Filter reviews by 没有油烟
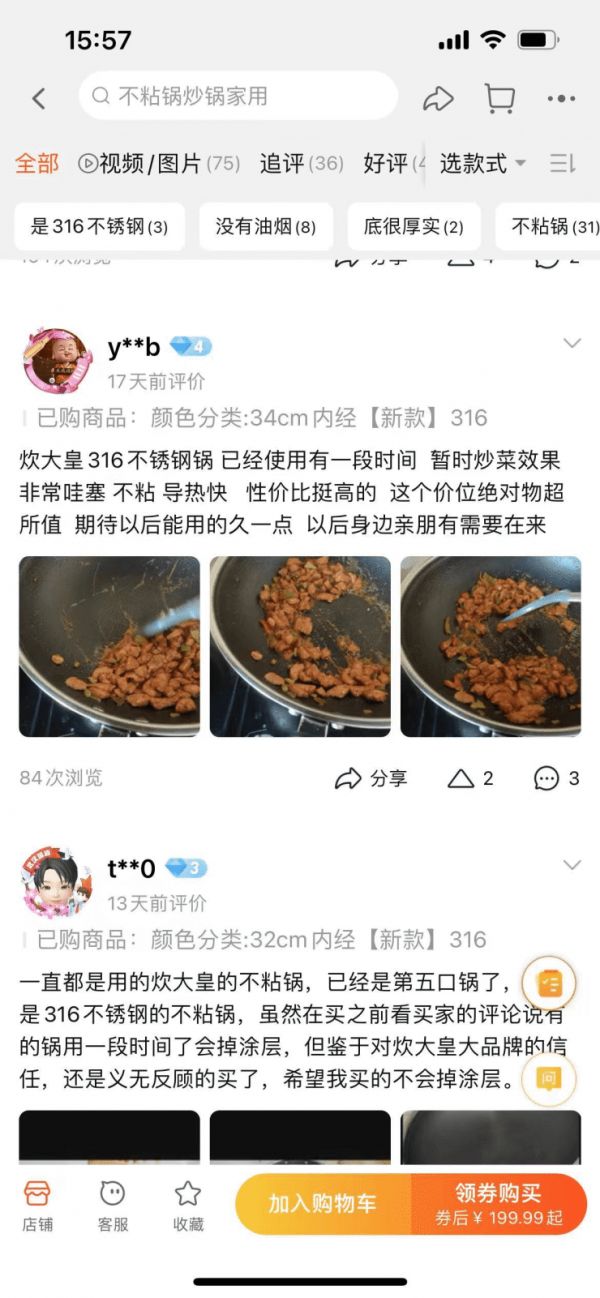The width and height of the screenshot is (600, 1298). point(265,227)
